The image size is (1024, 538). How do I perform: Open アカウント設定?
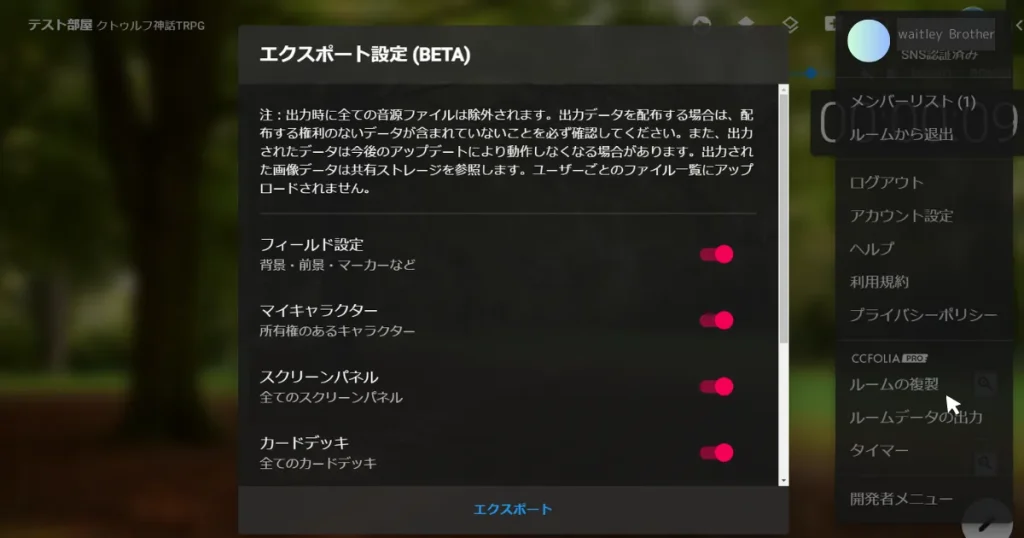[x=901, y=215]
